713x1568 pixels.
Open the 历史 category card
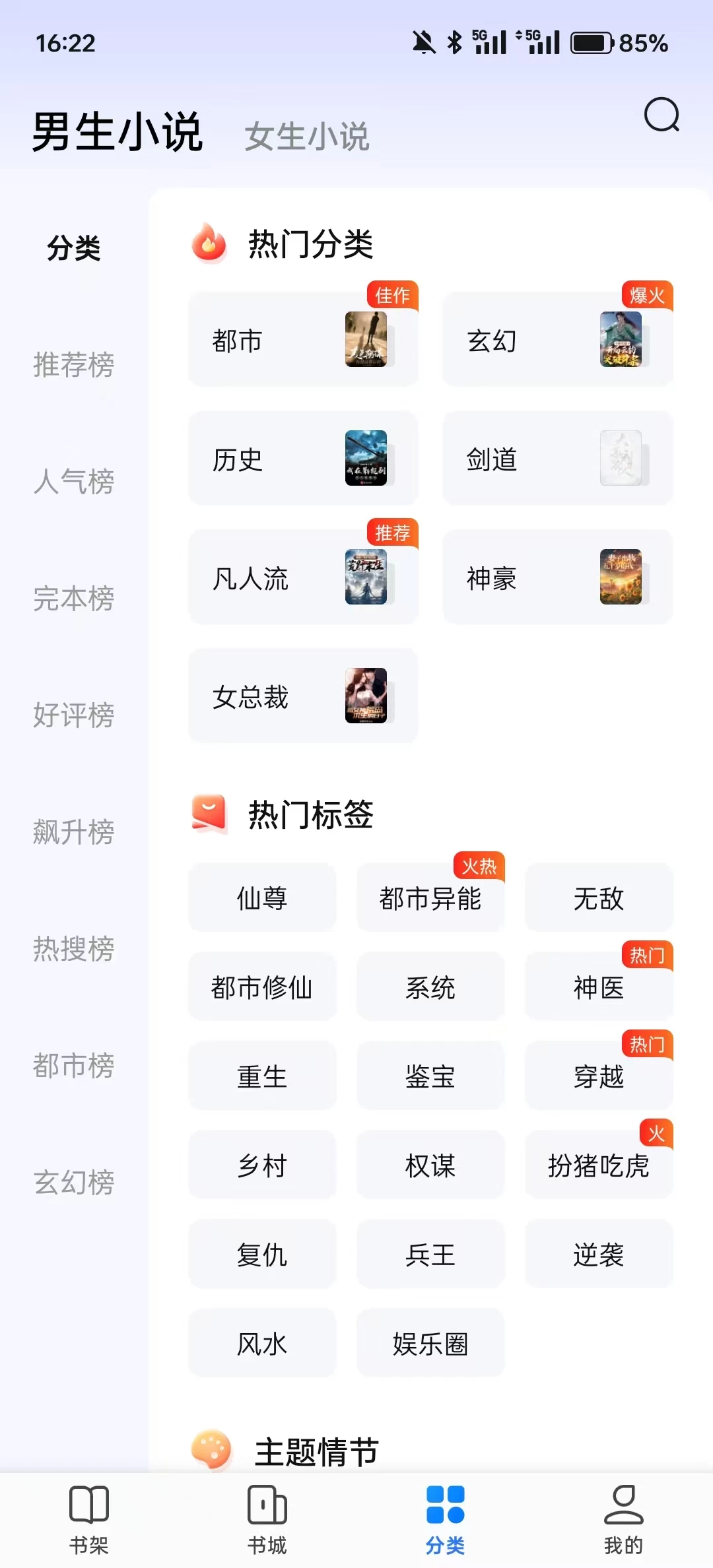[x=303, y=459]
